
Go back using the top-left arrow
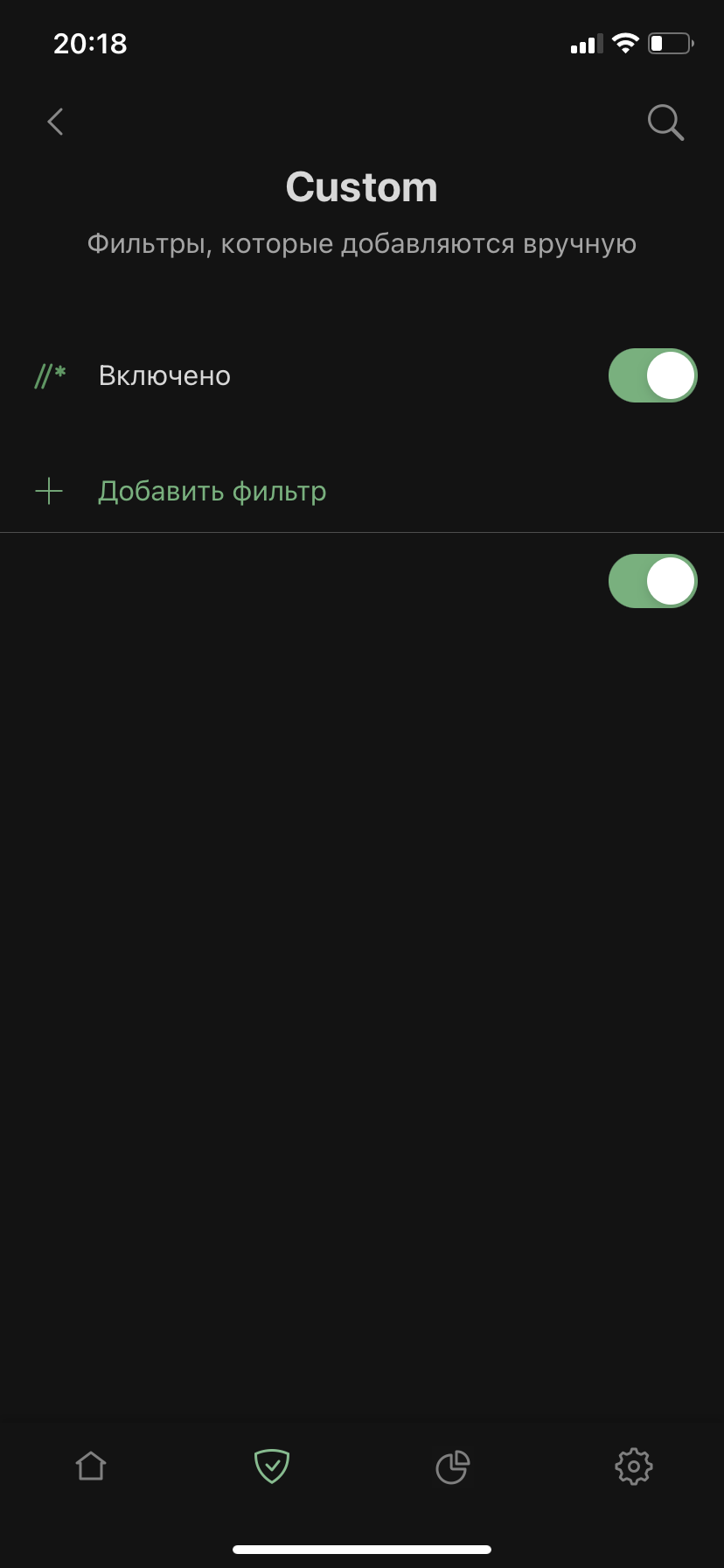(55, 122)
